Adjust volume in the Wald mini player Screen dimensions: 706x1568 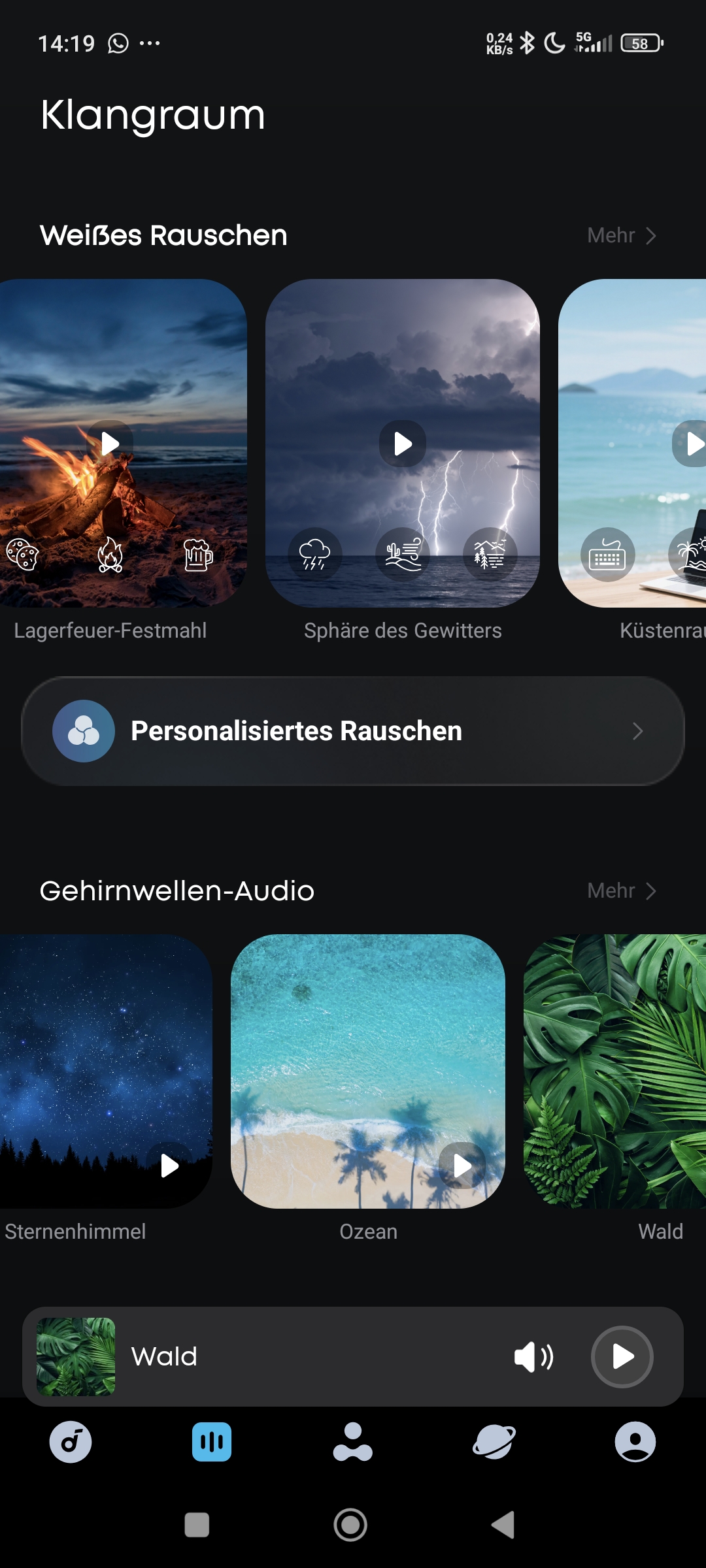[x=534, y=1357]
